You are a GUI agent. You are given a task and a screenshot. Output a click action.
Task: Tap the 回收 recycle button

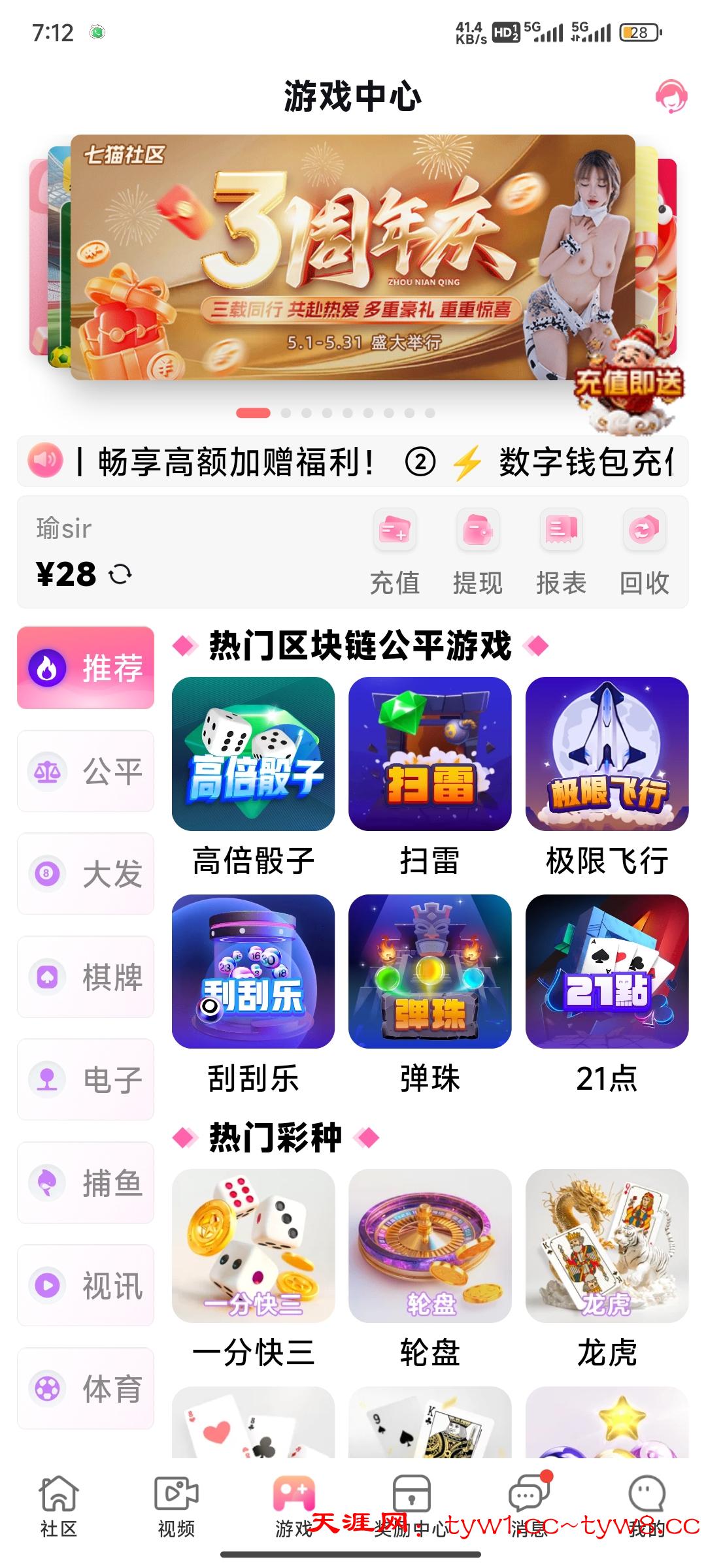644,551
